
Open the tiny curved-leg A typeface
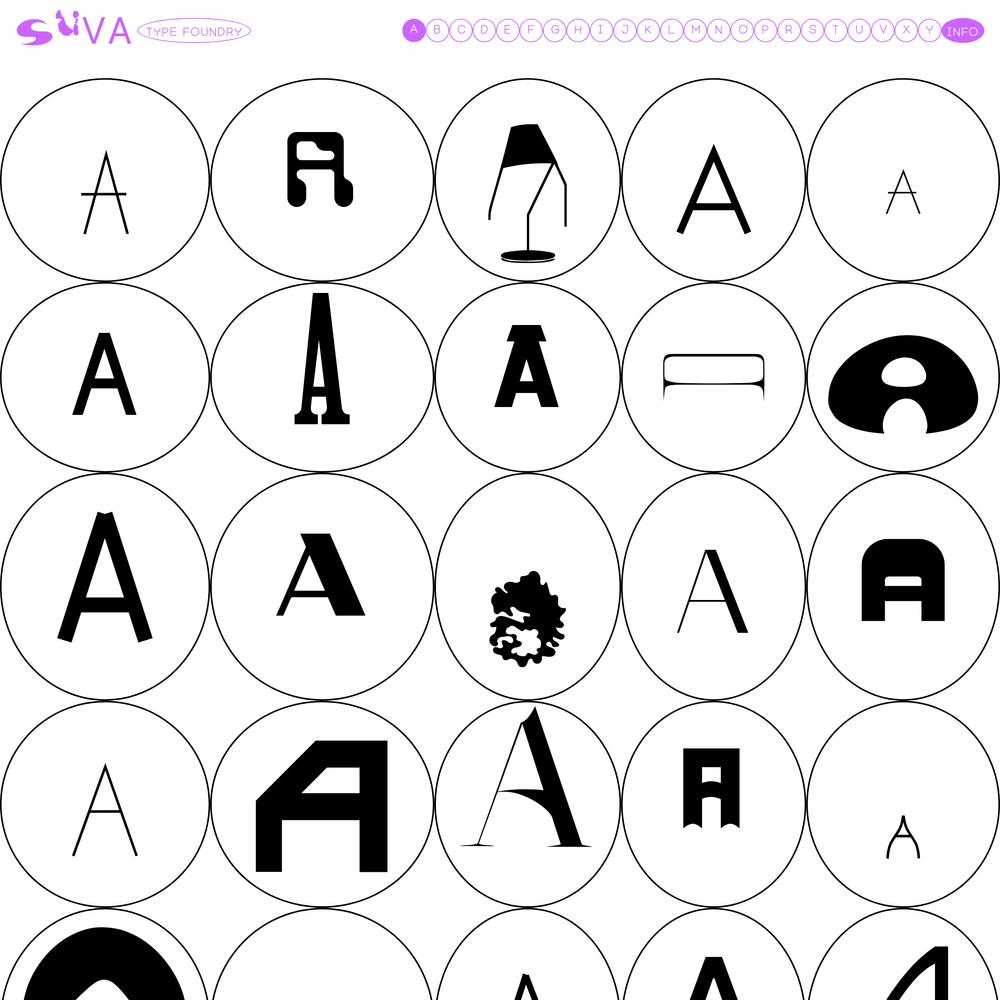[902, 837]
